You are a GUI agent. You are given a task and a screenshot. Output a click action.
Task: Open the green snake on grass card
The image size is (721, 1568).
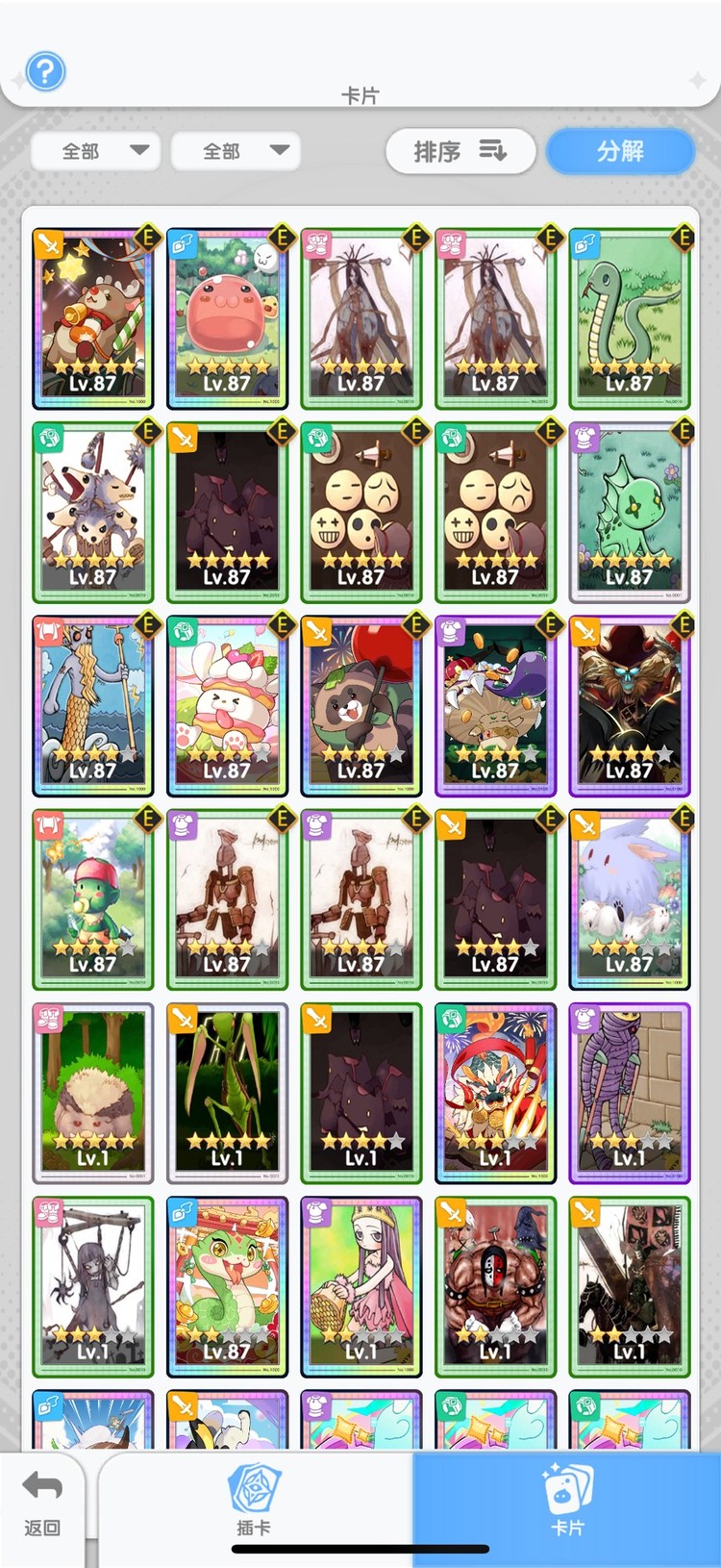[x=630, y=318]
